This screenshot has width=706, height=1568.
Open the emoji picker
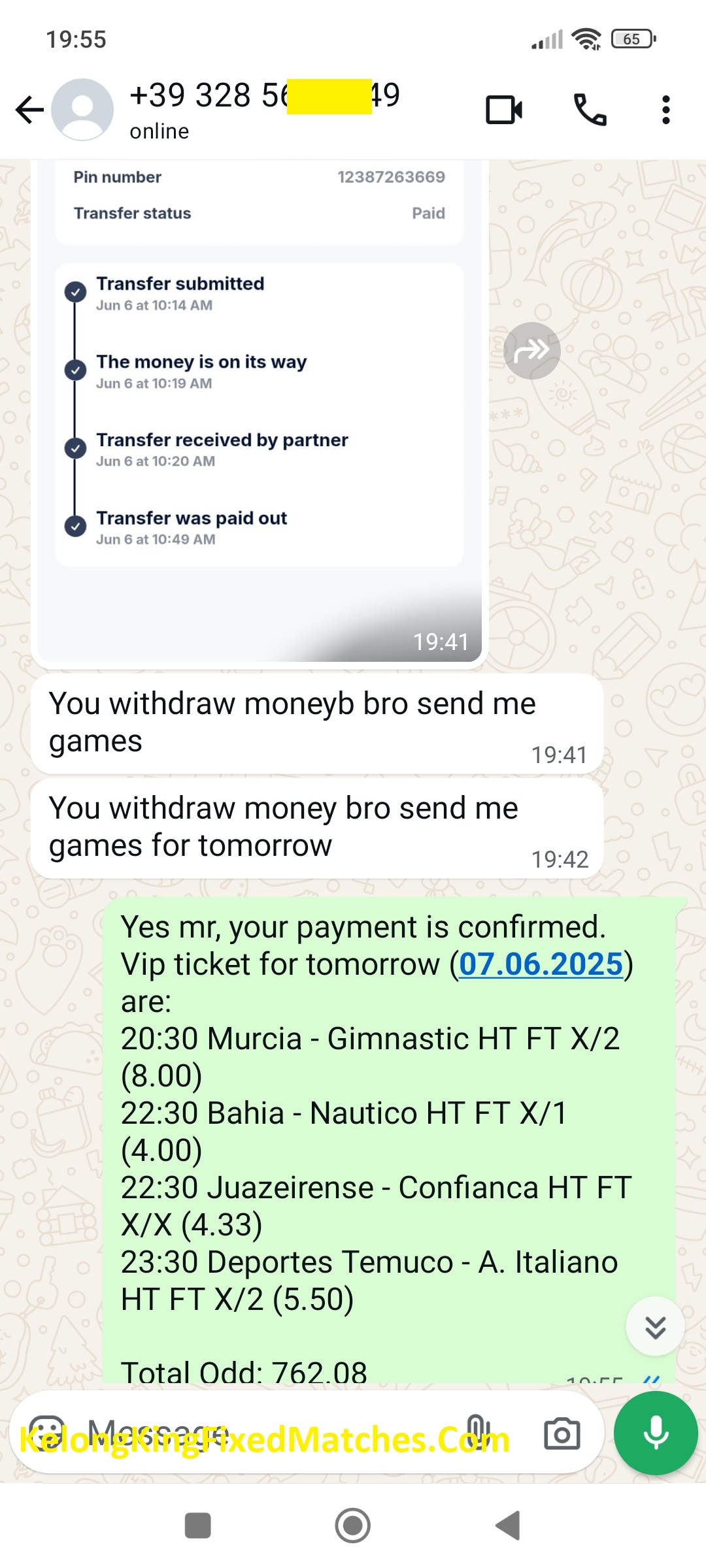(x=47, y=1433)
